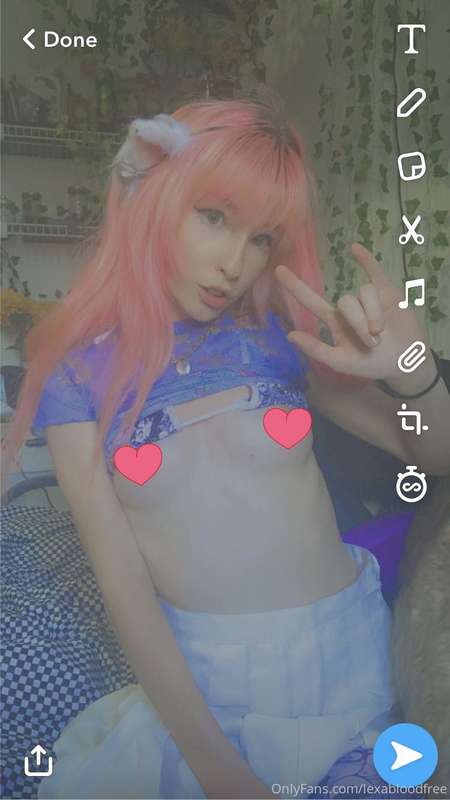450x800 pixels.
Task: Set the snap timer duration
Action: click(411, 485)
